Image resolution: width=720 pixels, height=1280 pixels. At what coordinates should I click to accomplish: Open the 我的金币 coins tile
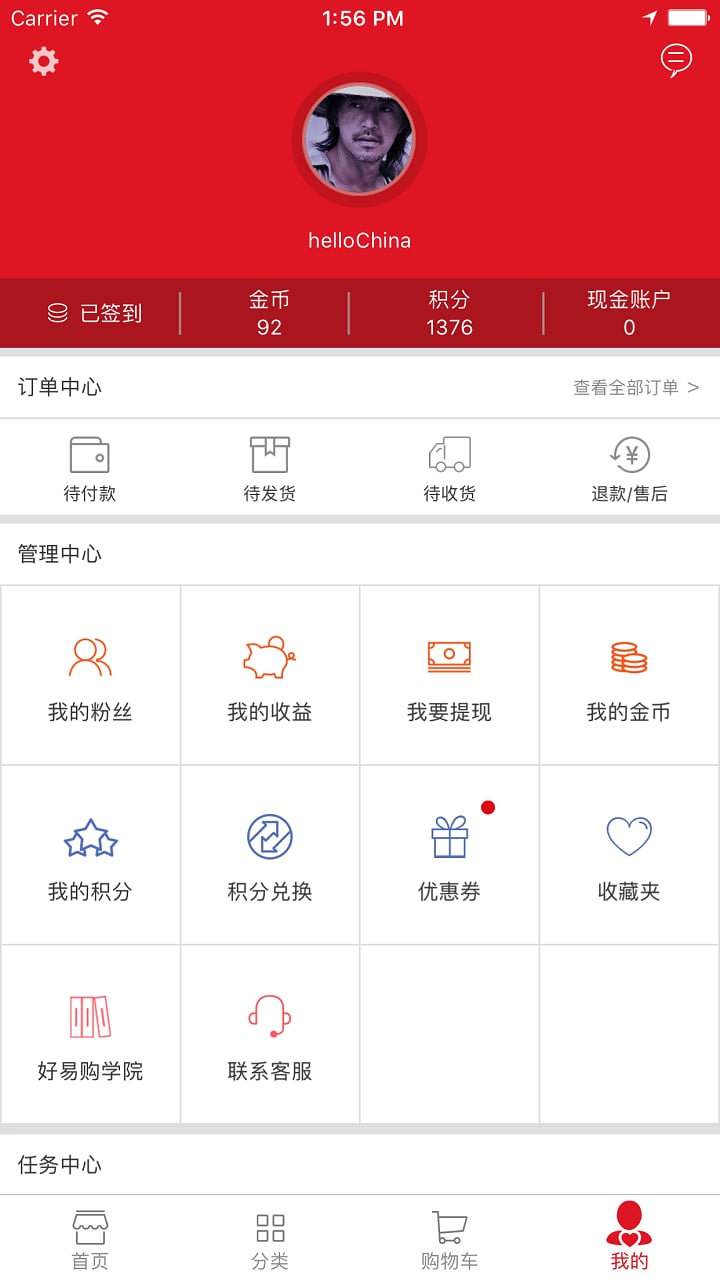pyautogui.click(x=629, y=676)
